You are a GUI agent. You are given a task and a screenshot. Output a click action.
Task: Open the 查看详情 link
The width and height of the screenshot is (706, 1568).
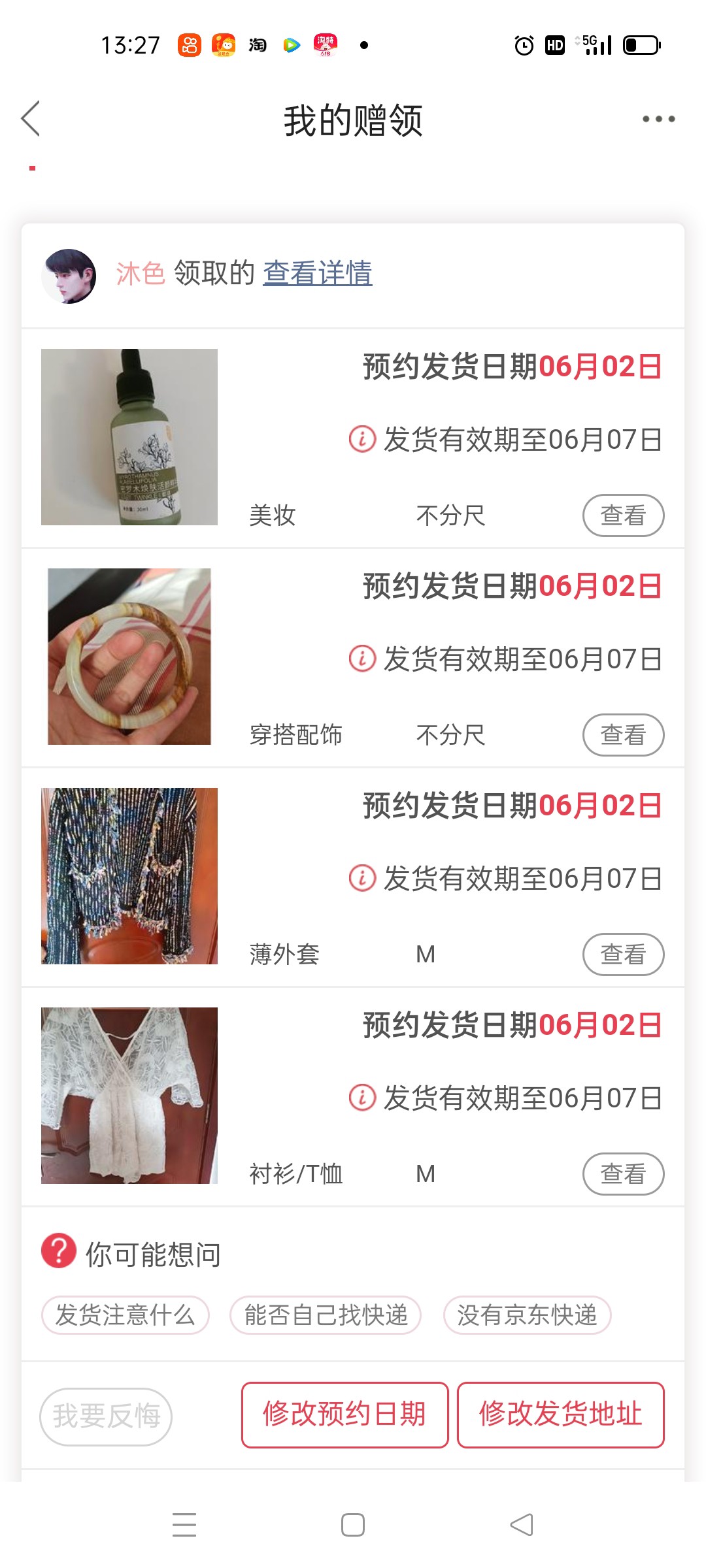[x=318, y=273]
